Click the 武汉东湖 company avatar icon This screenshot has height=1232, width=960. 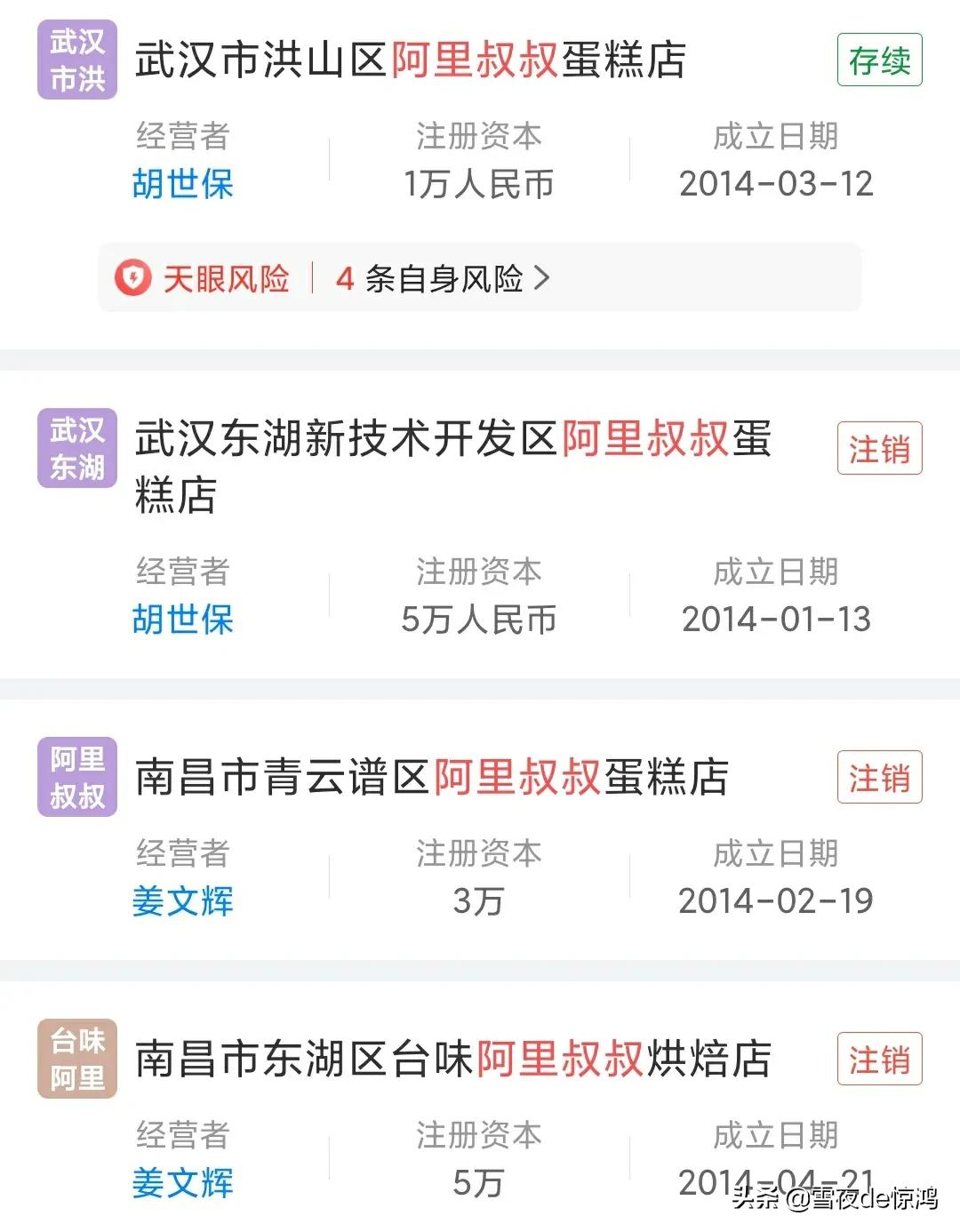(x=77, y=449)
